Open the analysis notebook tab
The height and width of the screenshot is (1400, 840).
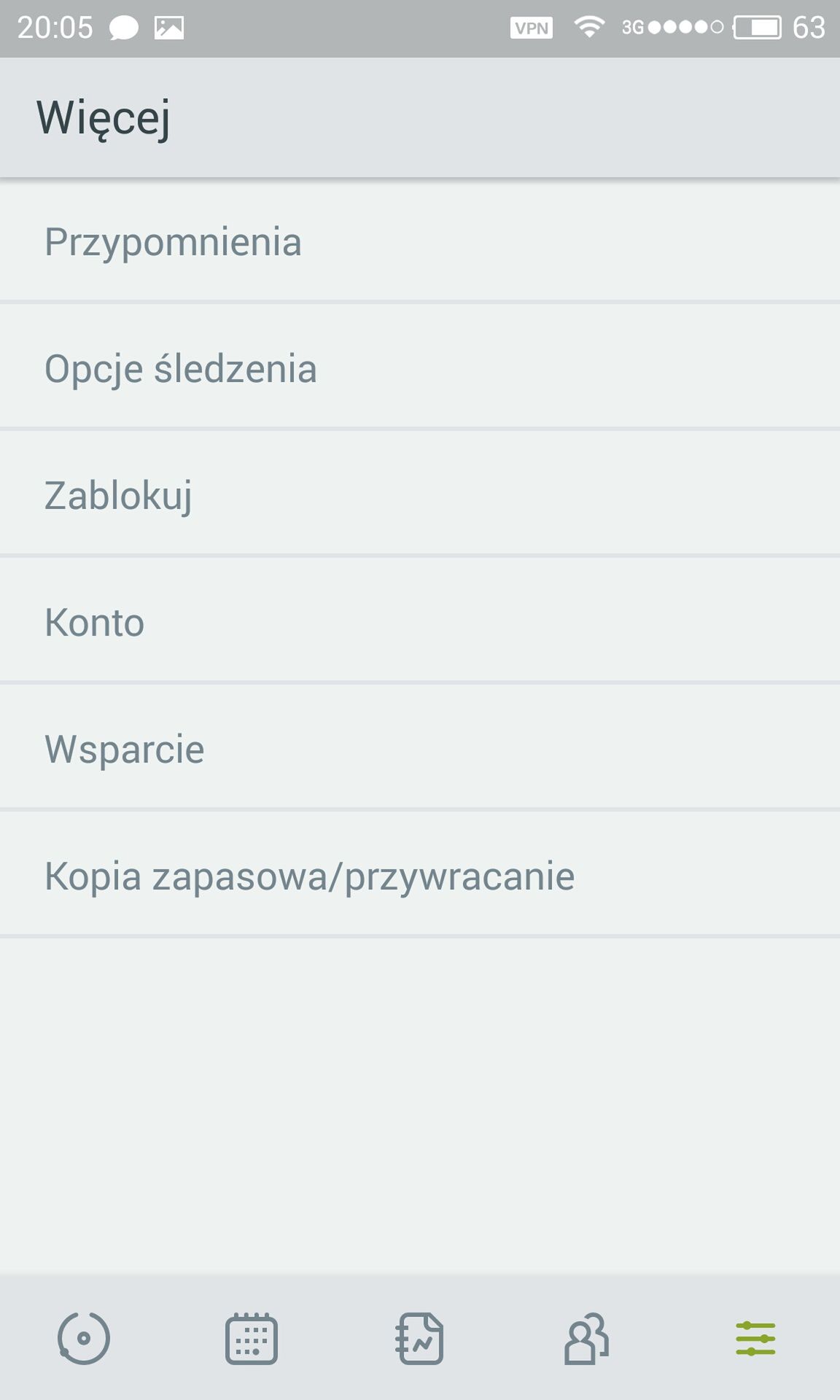pyautogui.click(x=420, y=1338)
